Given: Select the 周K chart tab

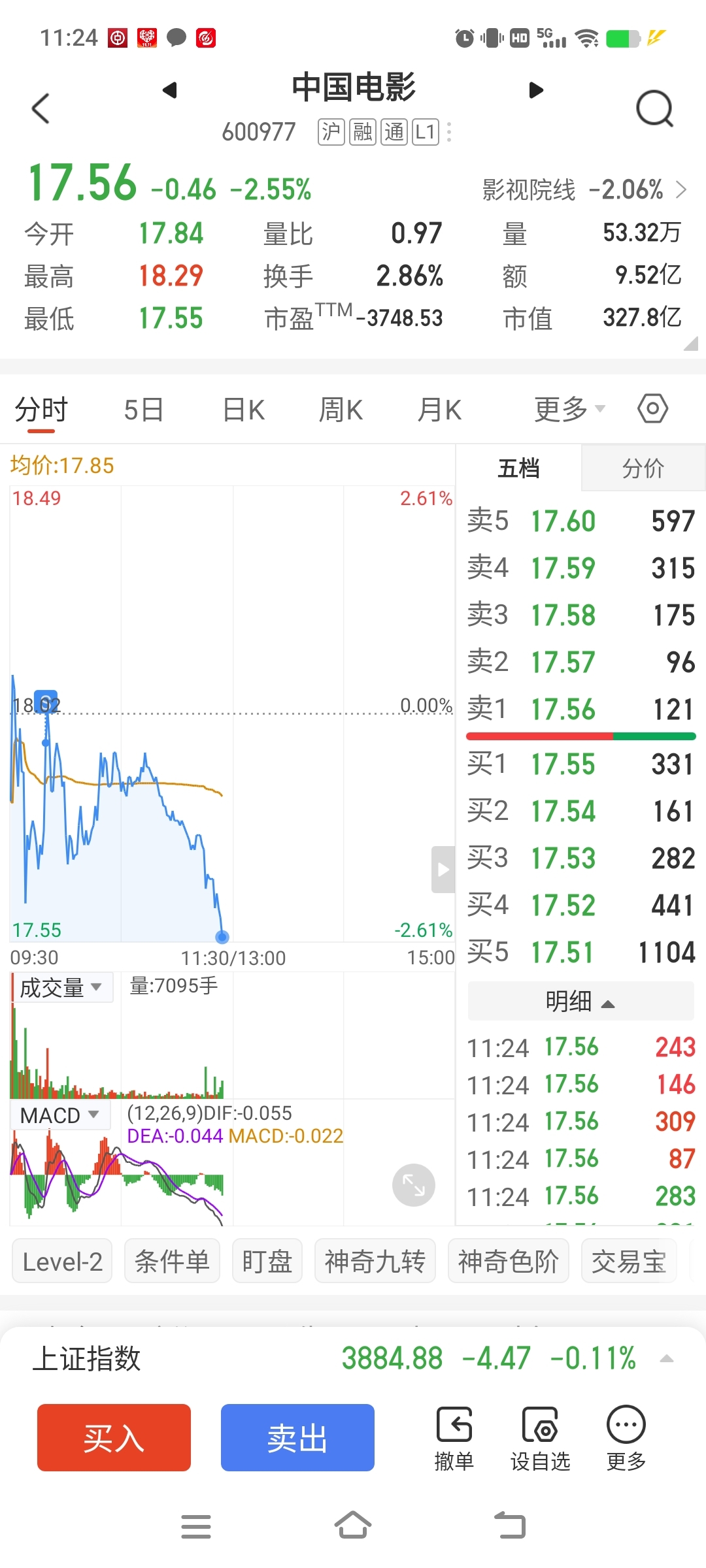Looking at the screenshot, I should (341, 410).
